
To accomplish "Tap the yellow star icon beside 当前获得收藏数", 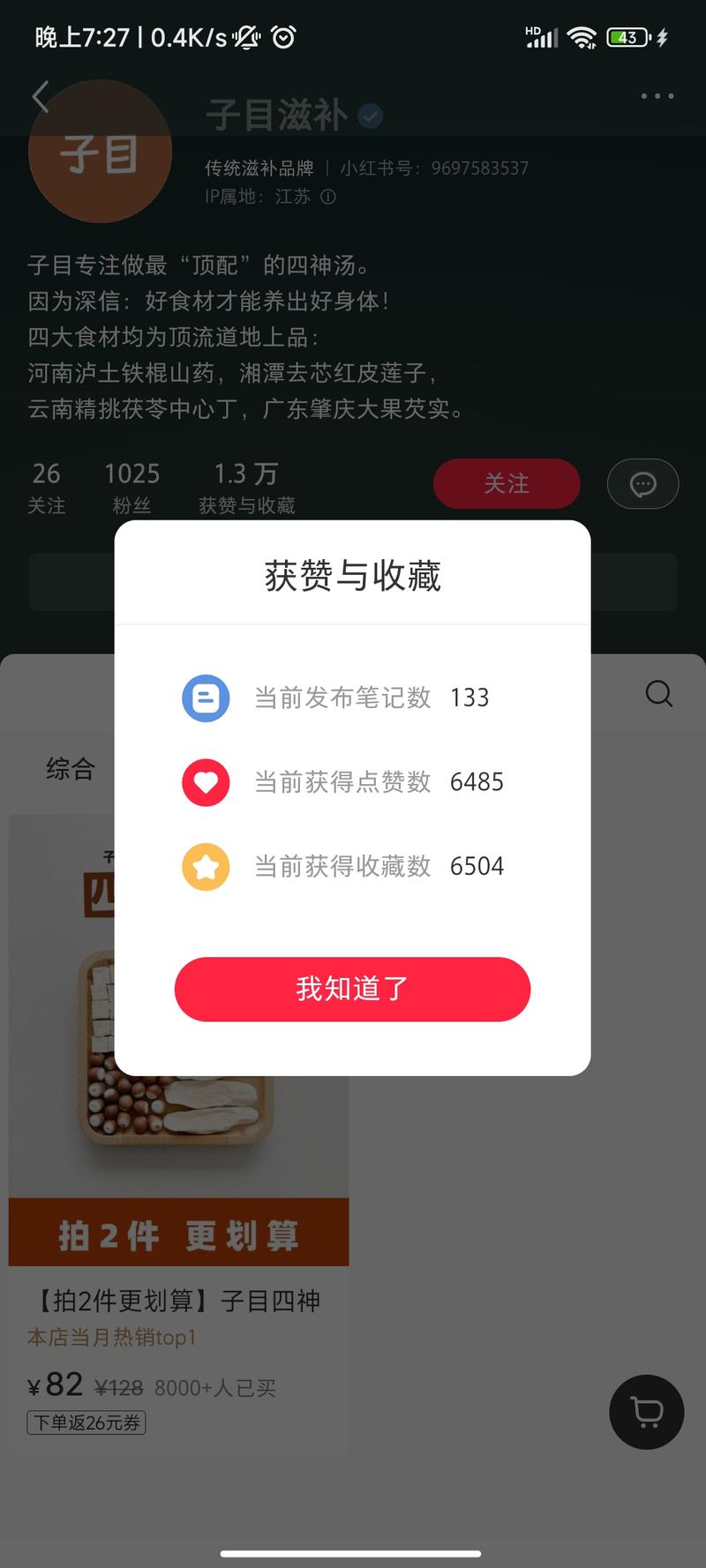I will tap(206, 866).
